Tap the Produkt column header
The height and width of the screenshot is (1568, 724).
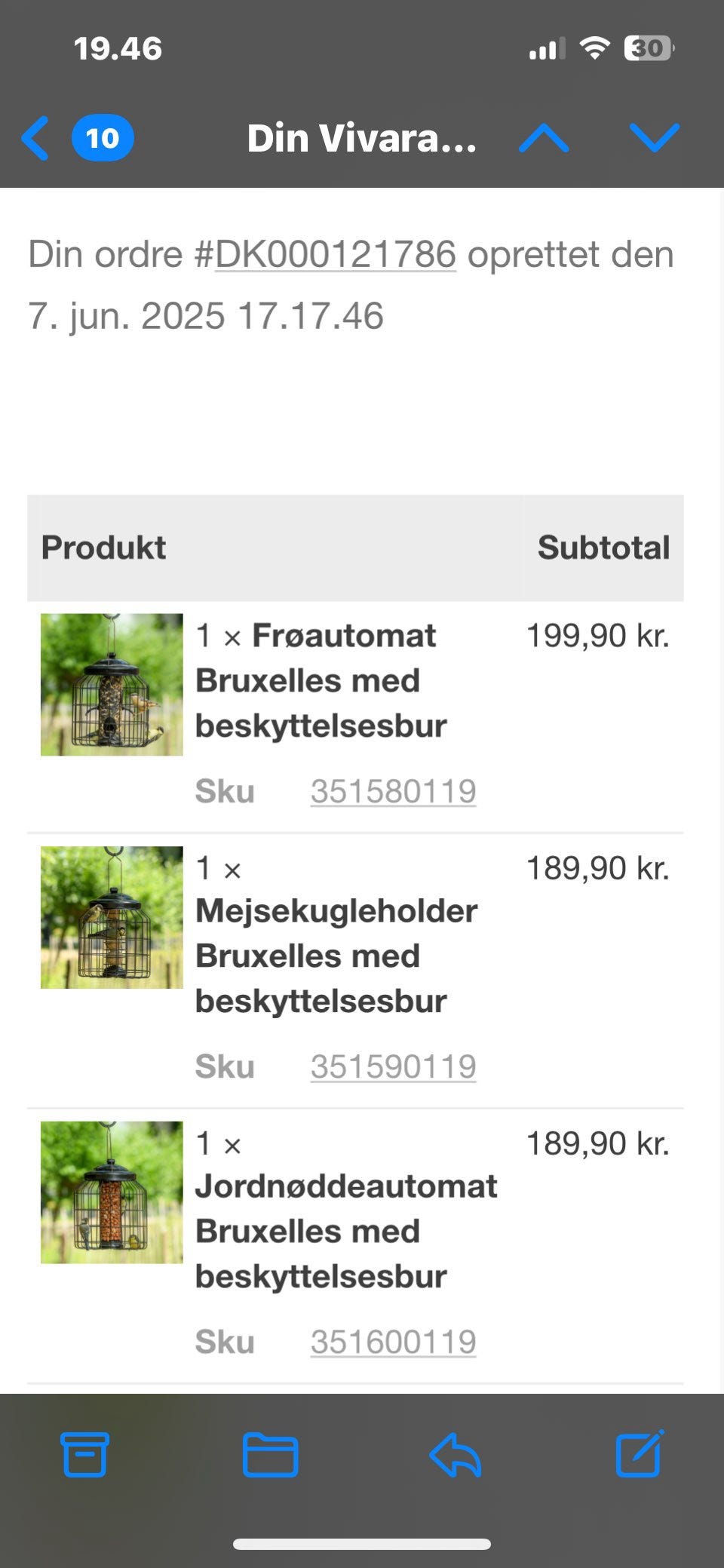point(103,548)
